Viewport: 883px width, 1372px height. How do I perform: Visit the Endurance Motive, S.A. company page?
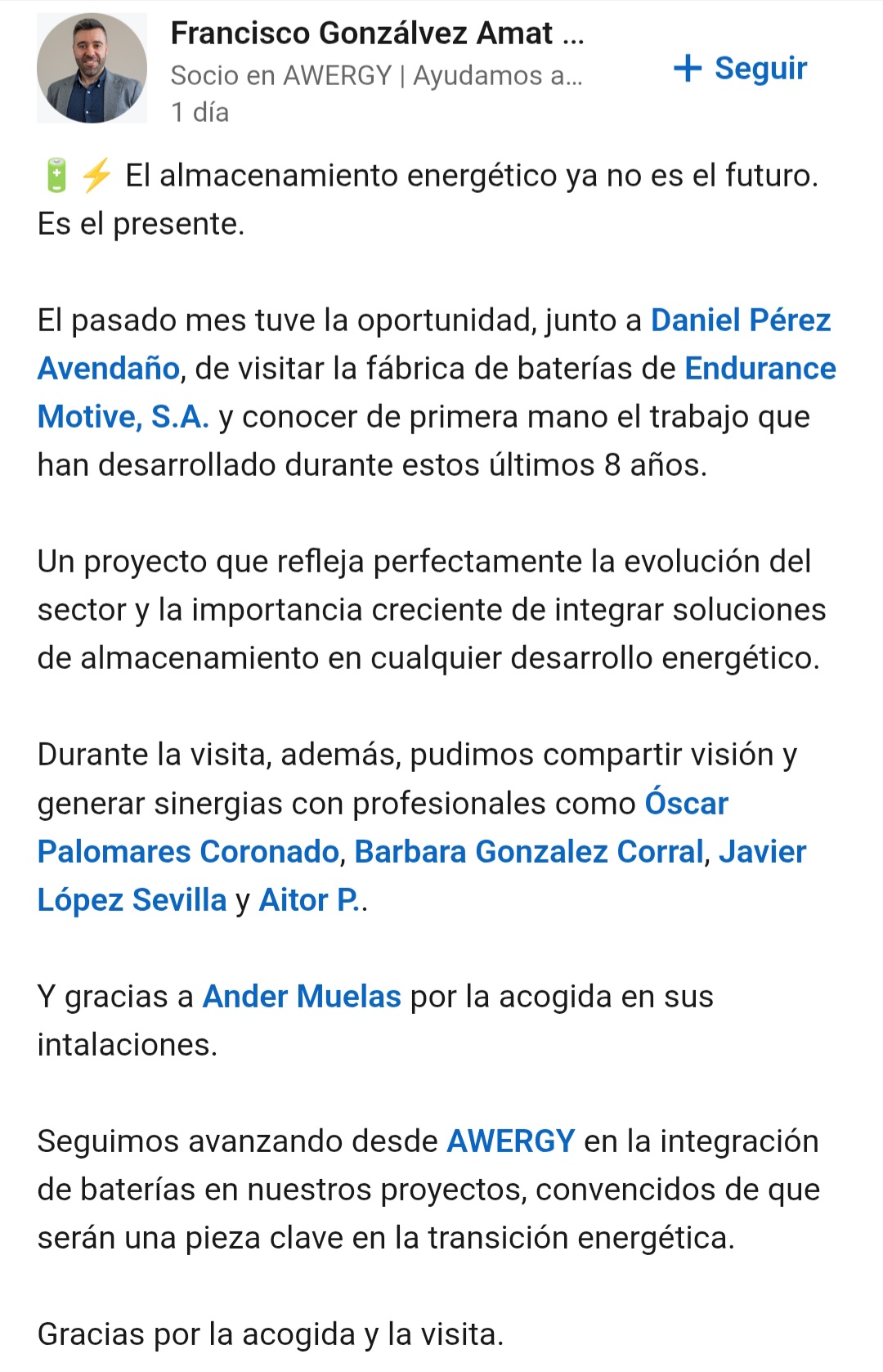coord(759,369)
